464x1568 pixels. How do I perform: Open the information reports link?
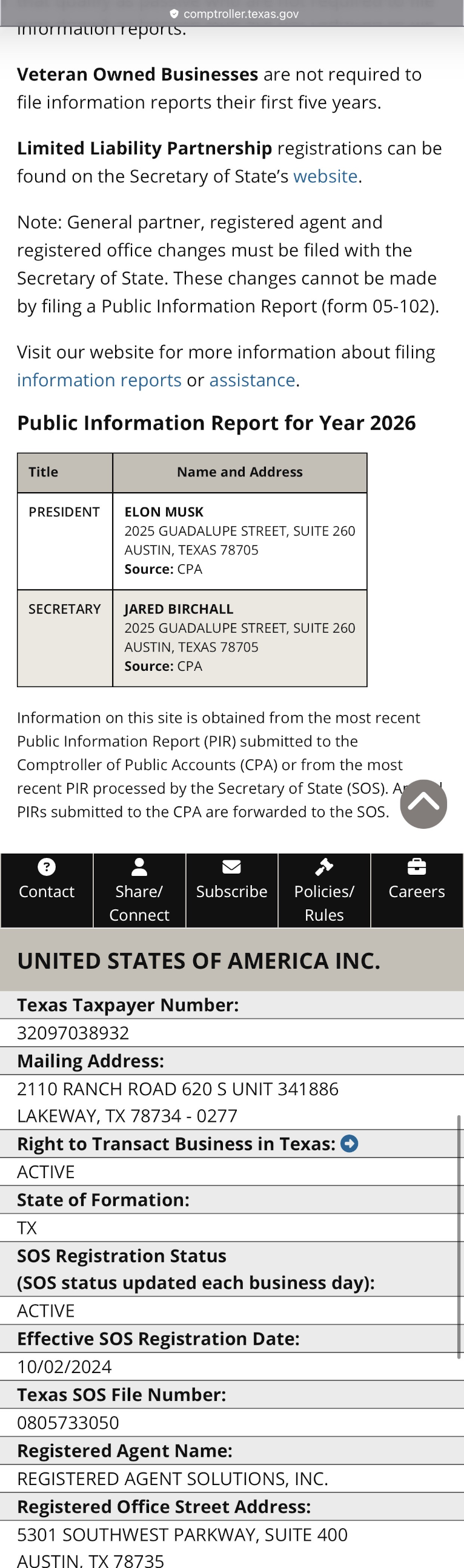[99, 380]
